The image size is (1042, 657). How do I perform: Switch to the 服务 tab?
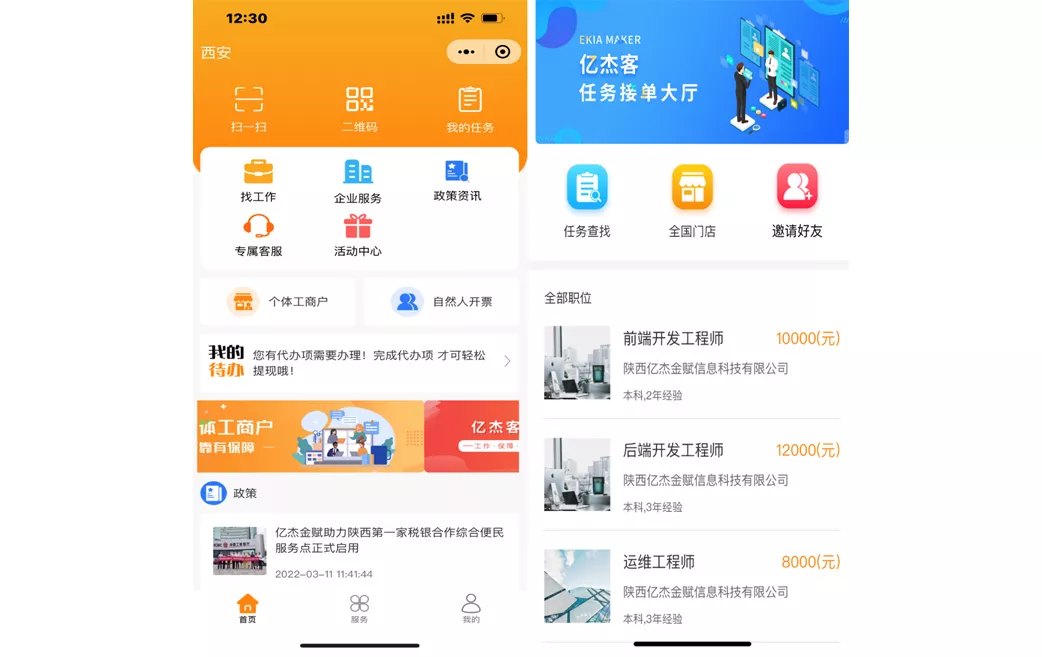click(x=359, y=608)
